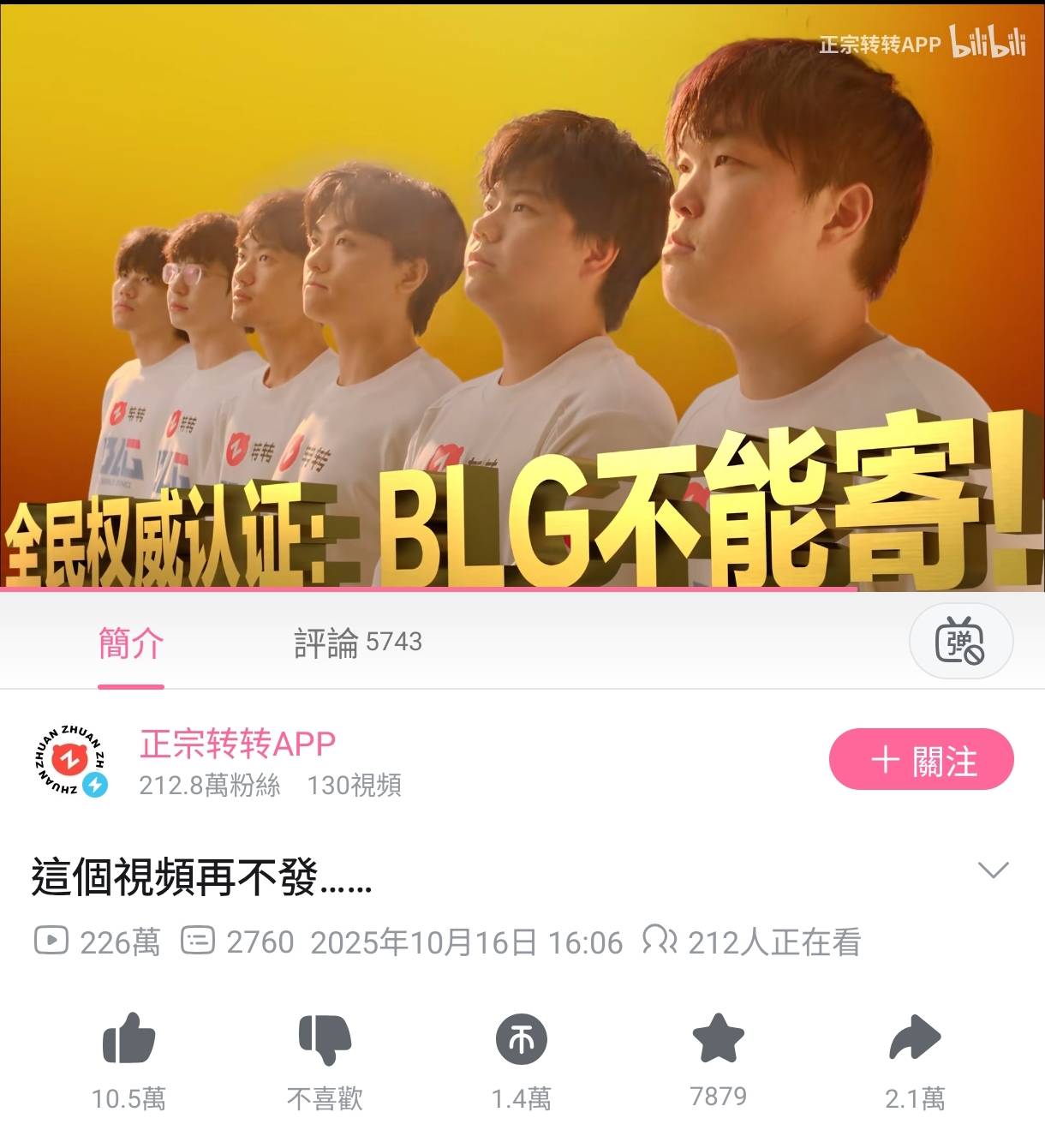
Task: Tap the 不喜歡 dislike icon
Action: click(x=325, y=1039)
